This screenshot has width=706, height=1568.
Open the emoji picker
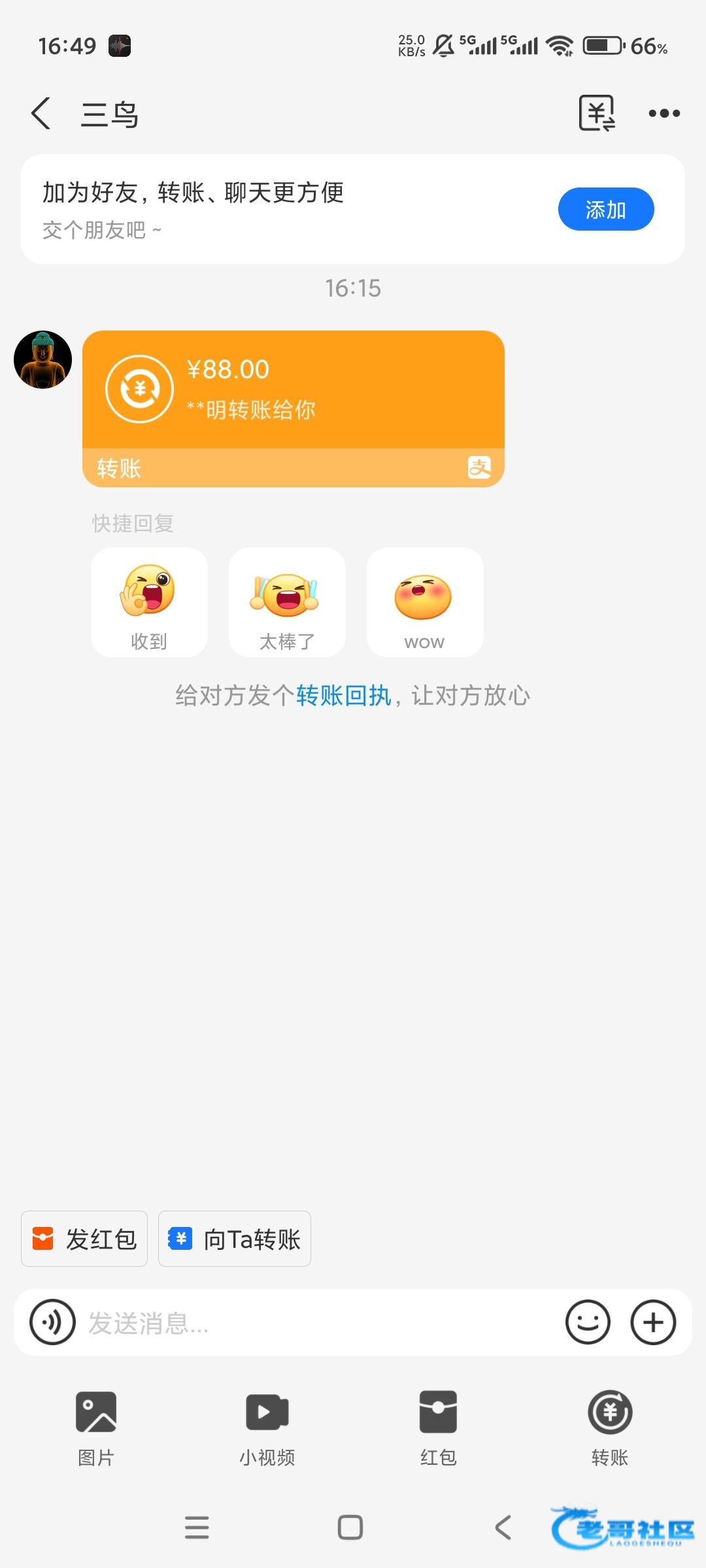click(x=588, y=1322)
